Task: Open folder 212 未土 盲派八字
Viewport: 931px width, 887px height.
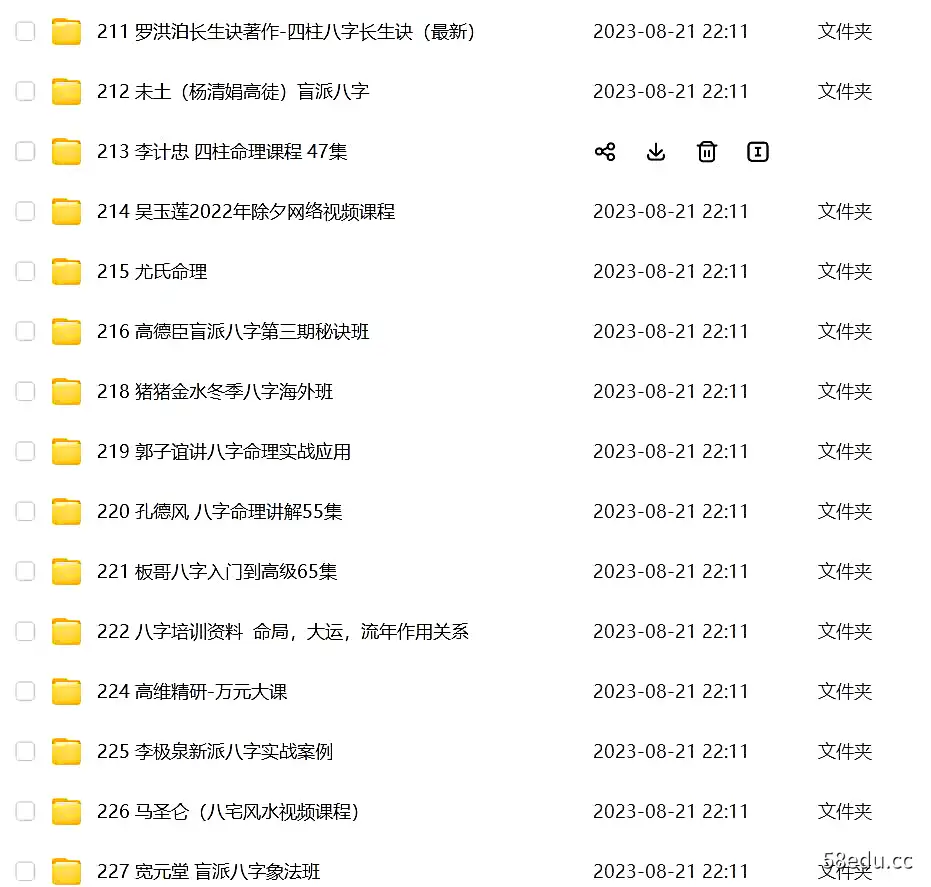Action: [x=233, y=92]
